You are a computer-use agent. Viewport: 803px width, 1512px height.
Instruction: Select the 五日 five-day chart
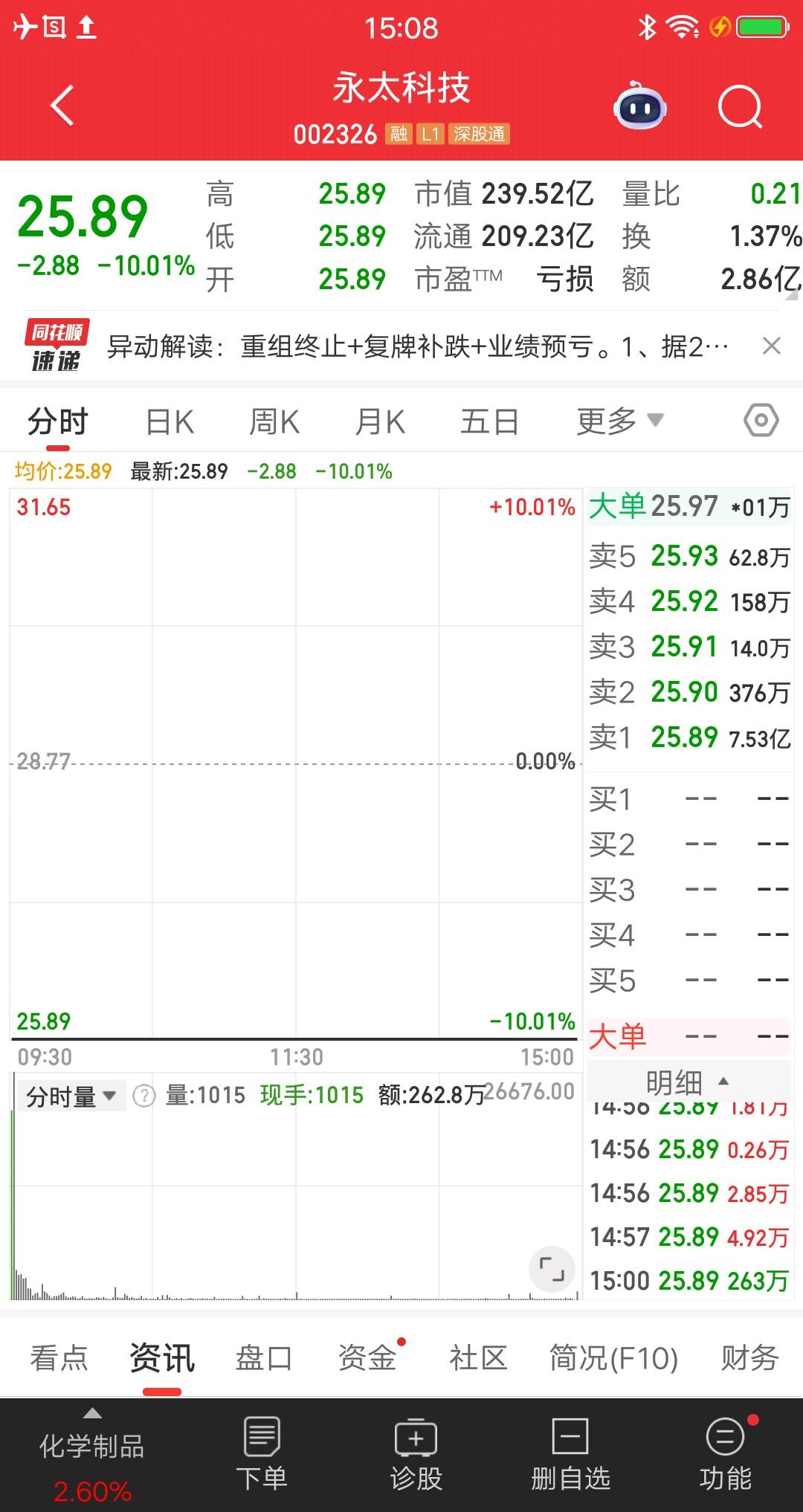pos(488,420)
